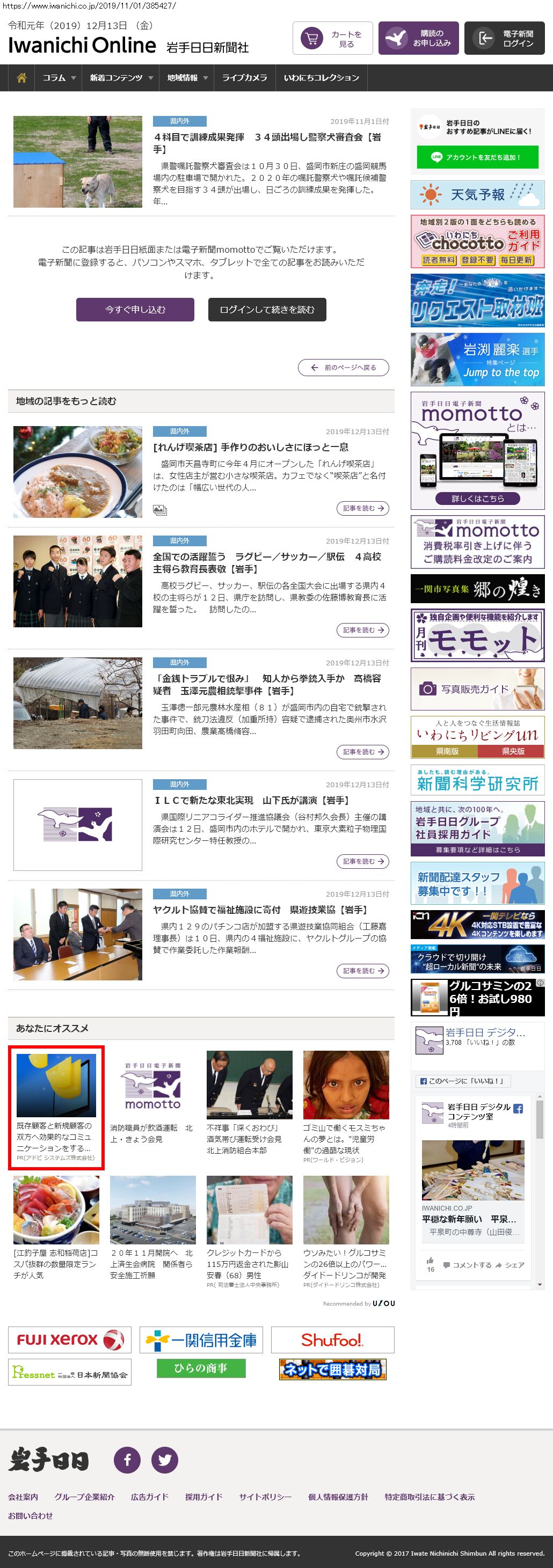Open ライブカメラ nav item

pyautogui.click(x=244, y=78)
